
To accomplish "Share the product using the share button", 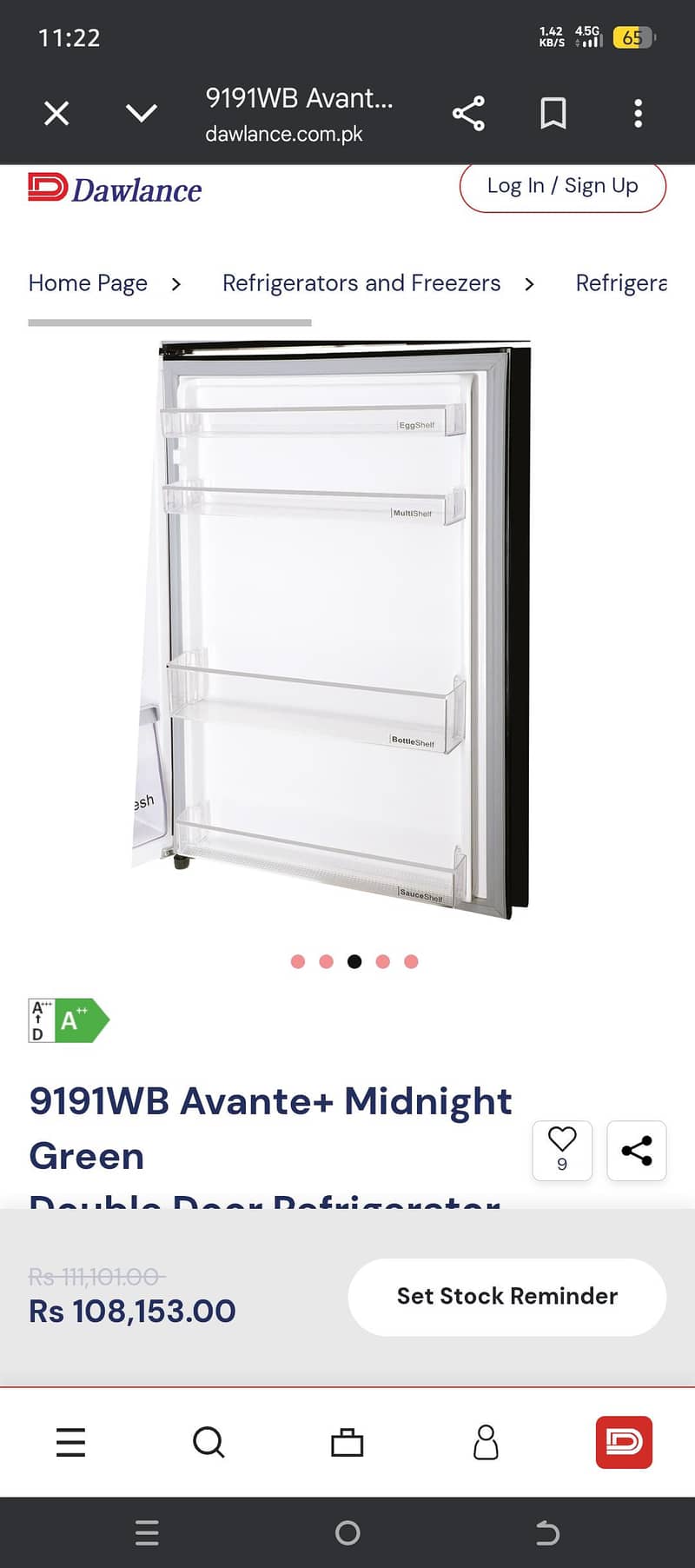I will 637,1151.
